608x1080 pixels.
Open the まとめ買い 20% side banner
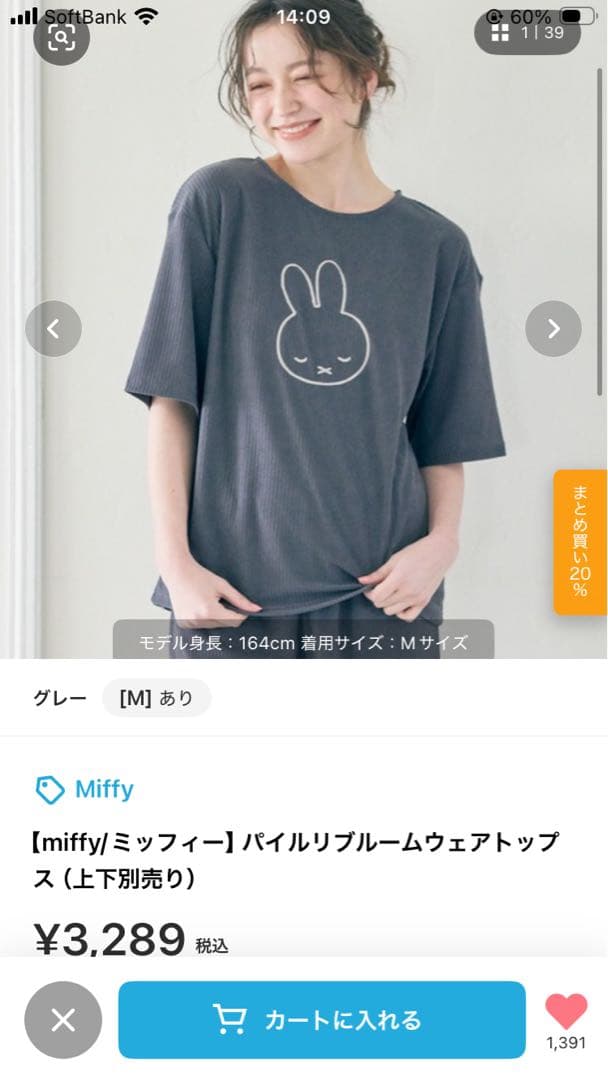click(580, 541)
